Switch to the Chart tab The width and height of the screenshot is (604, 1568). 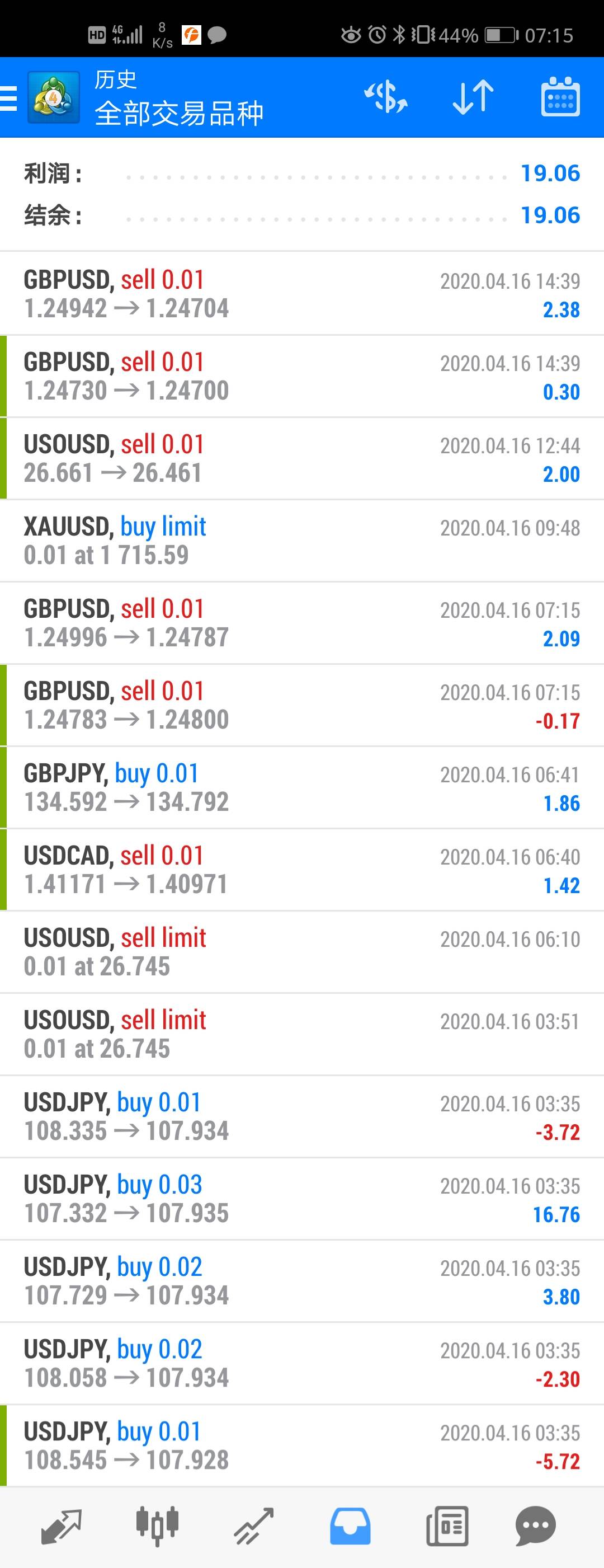(157, 1527)
